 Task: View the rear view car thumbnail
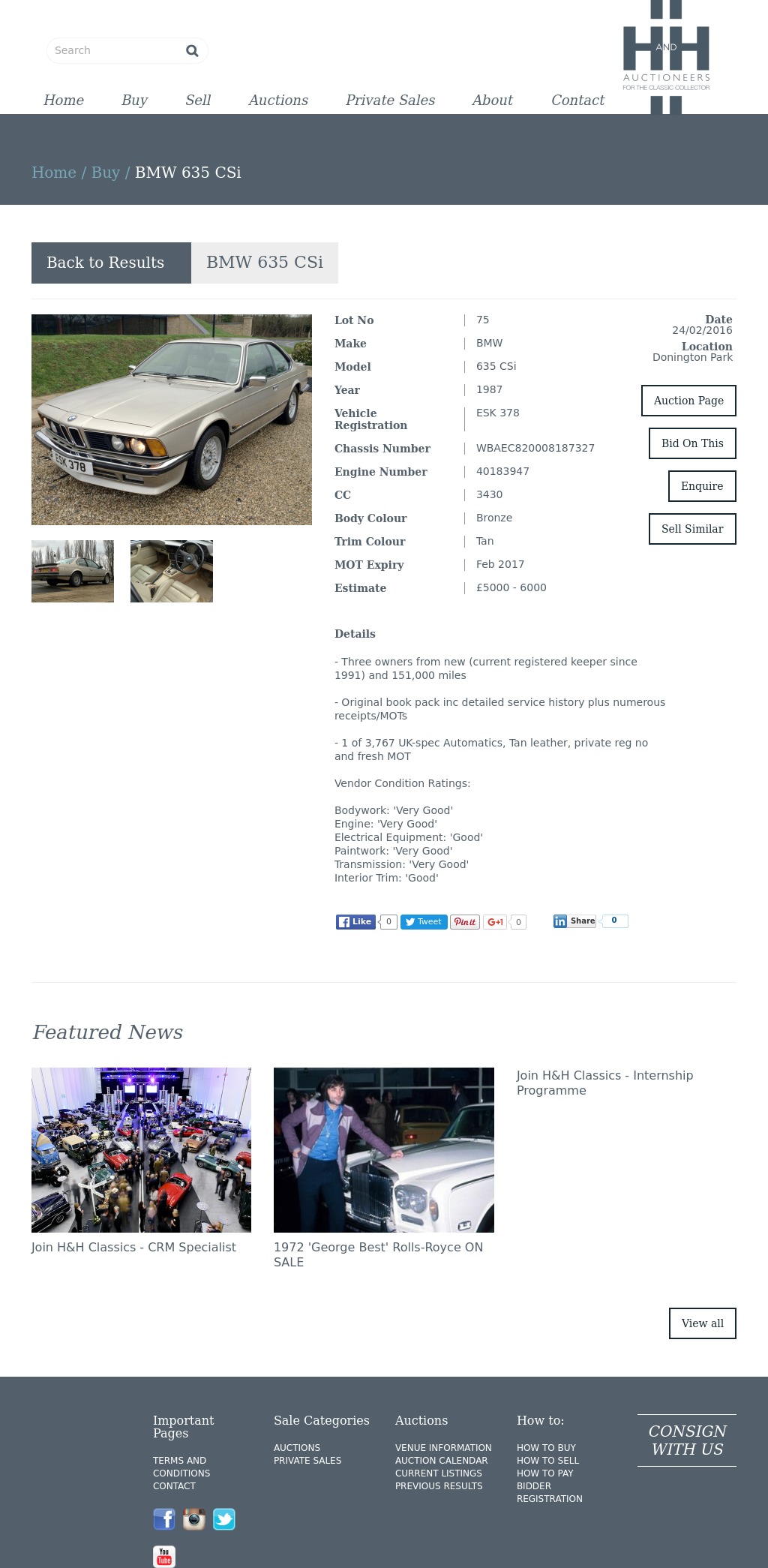click(73, 571)
